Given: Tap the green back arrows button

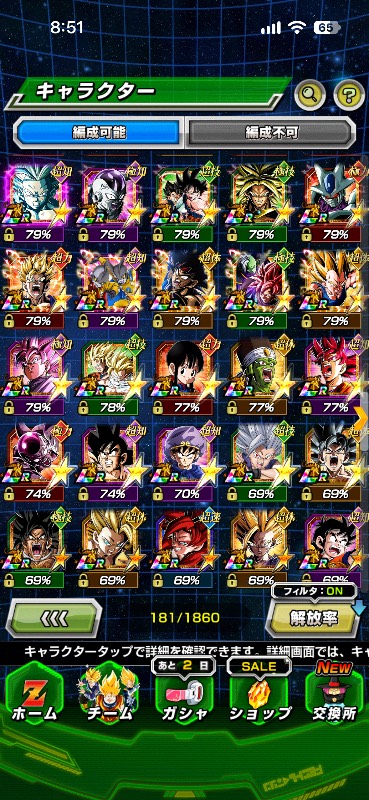Looking at the screenshot, I should pos(54,618).
